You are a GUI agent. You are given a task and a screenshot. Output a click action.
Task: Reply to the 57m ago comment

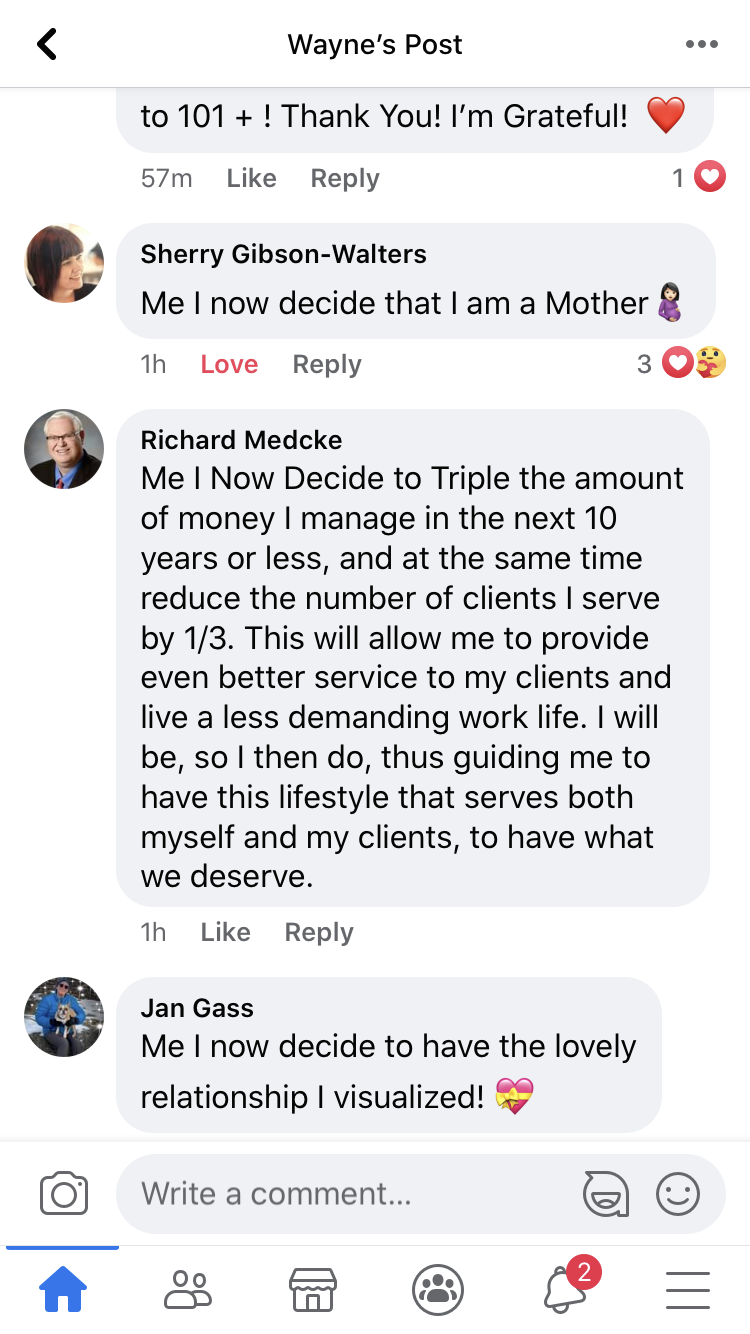tap(345, 178)
